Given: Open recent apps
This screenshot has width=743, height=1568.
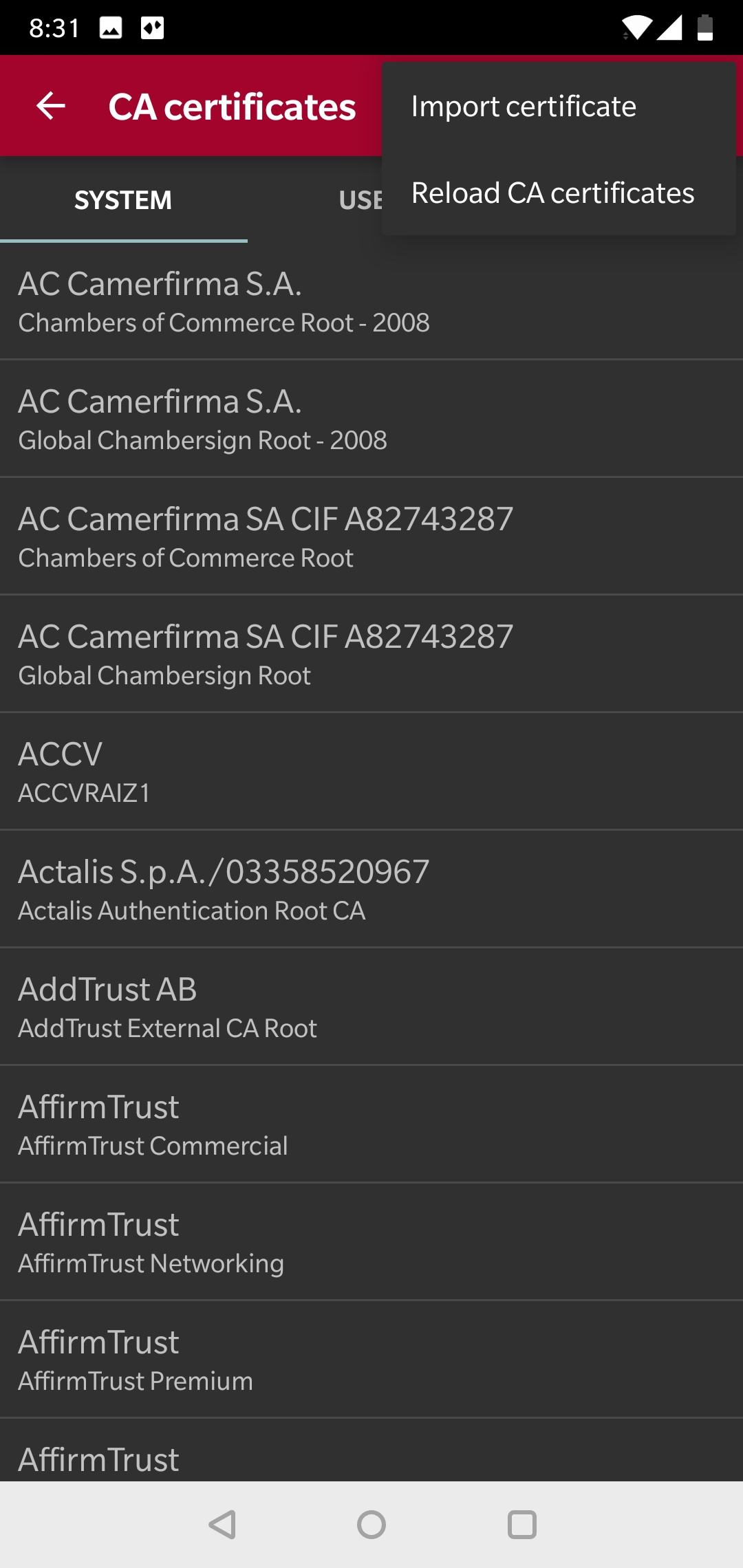Looking at the screenshot, I should click(522, 1525).
